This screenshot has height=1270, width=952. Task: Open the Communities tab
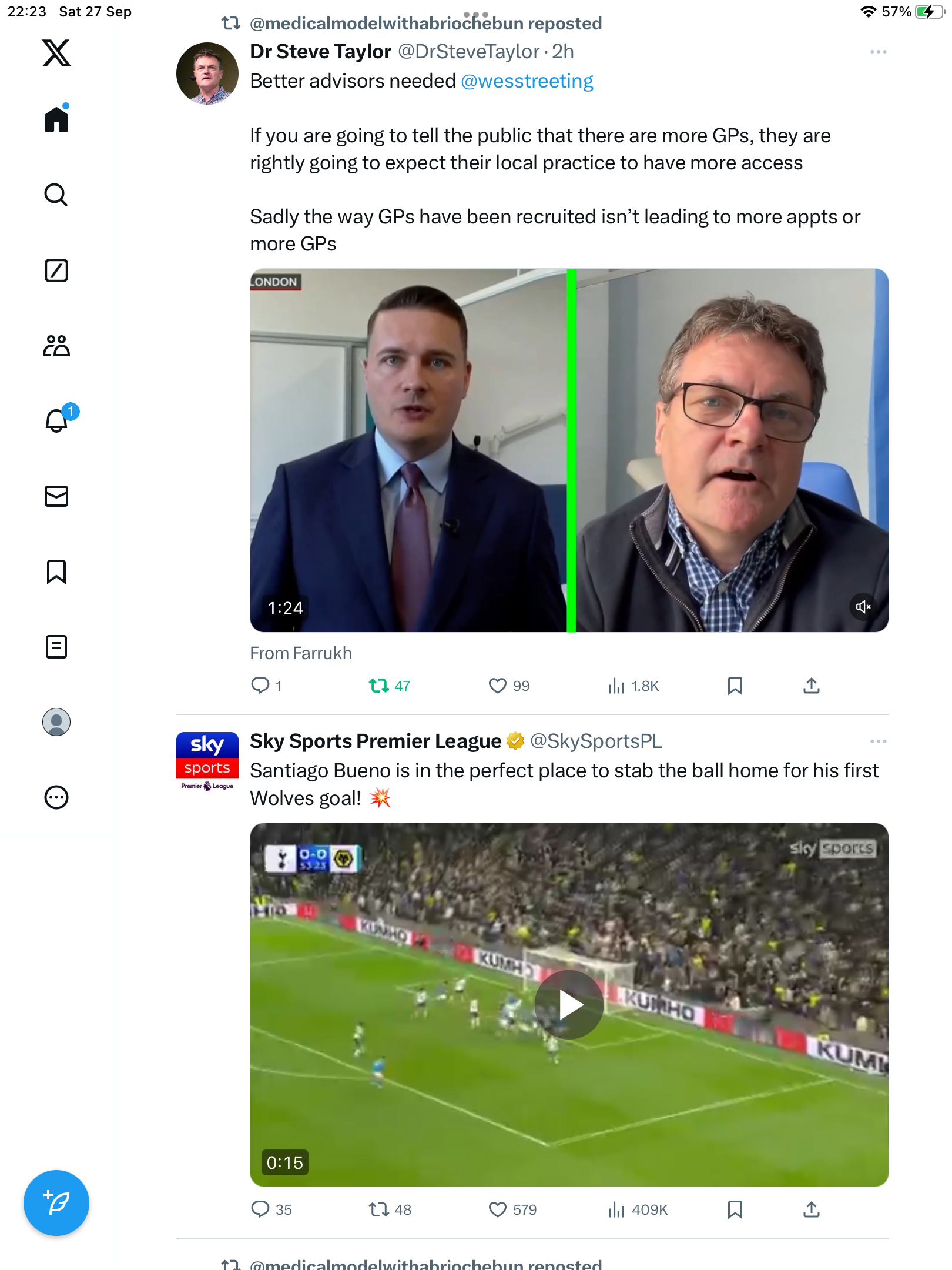(56, 346)
